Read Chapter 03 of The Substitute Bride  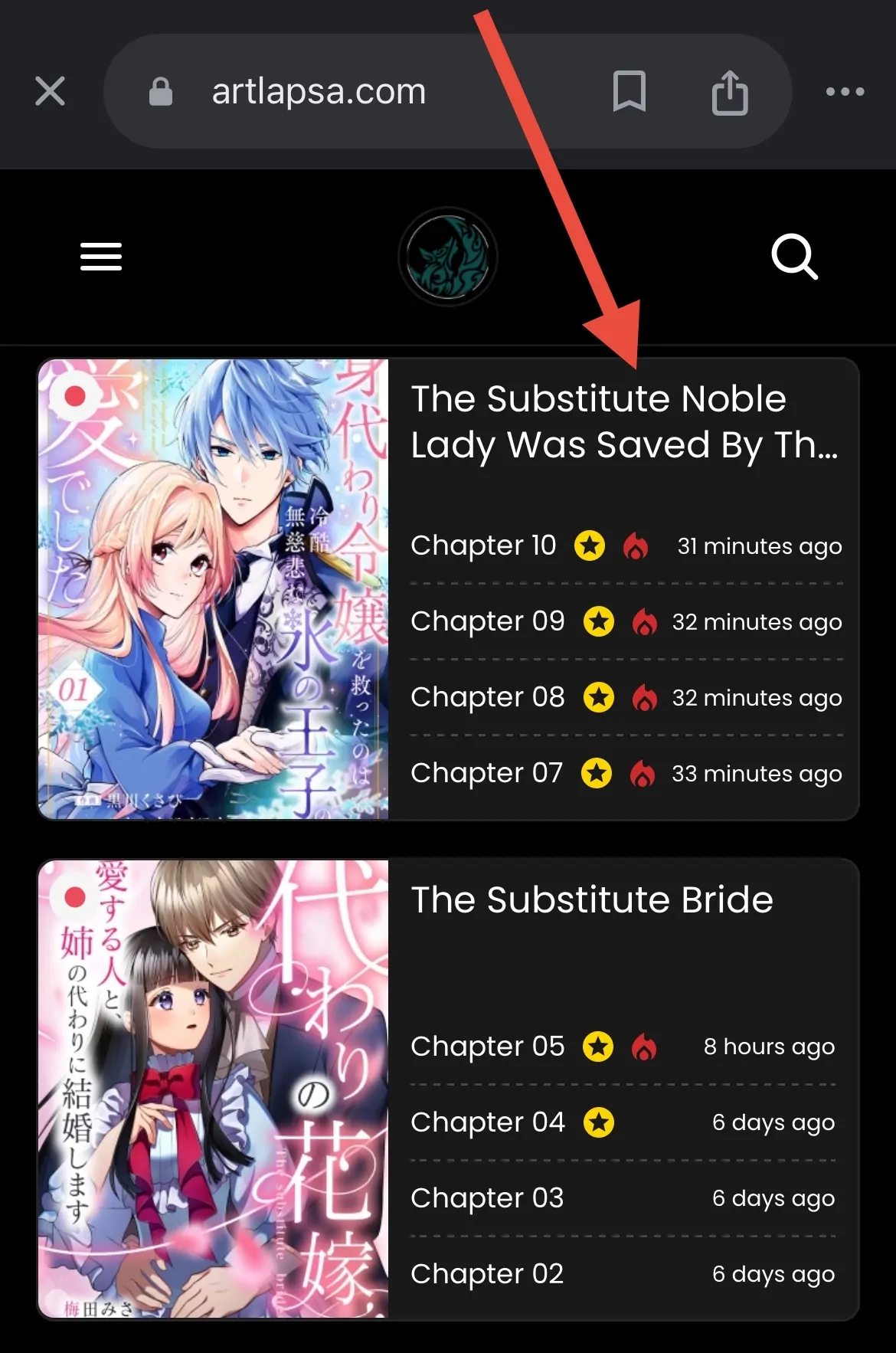487,1198
